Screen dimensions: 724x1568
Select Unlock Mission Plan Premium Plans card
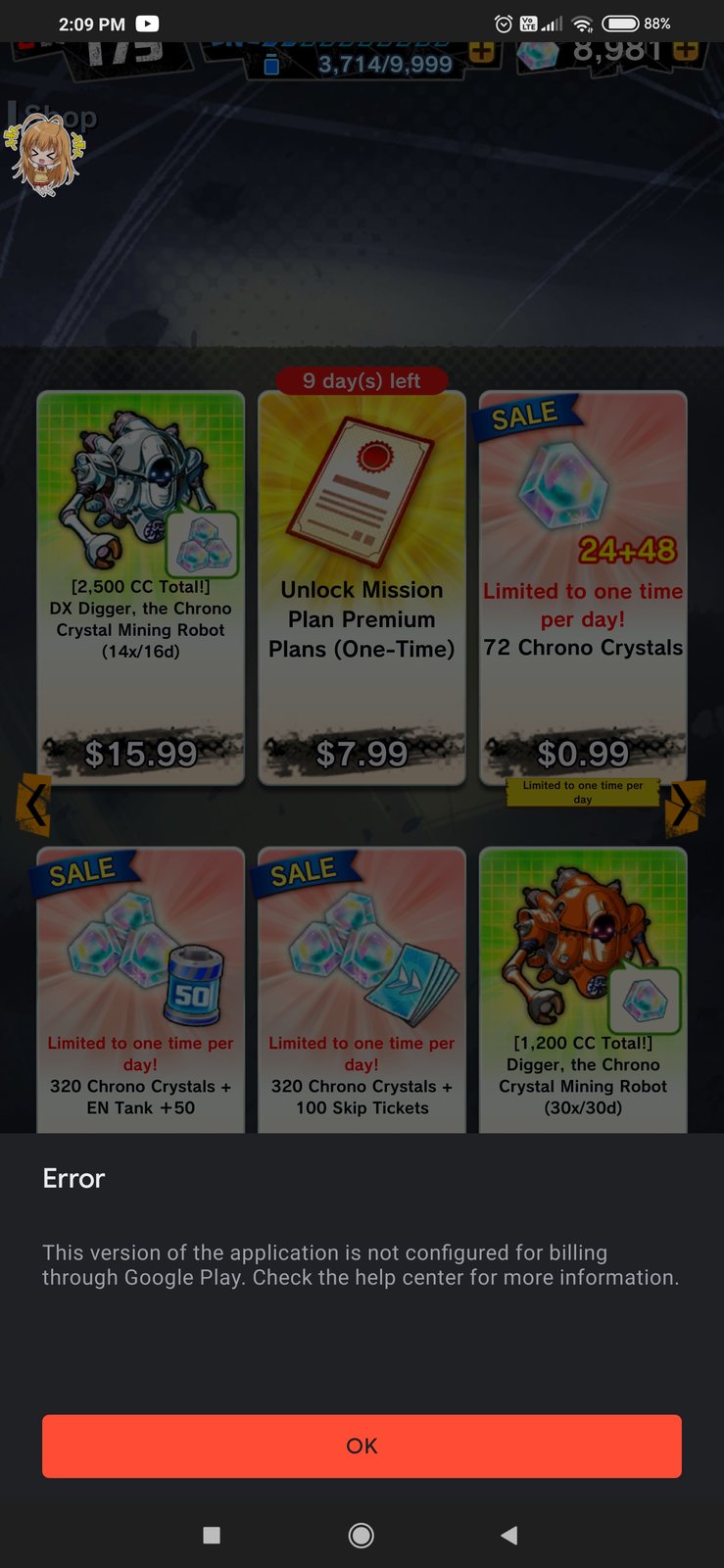pyautogui.click(x=362, y=588)
